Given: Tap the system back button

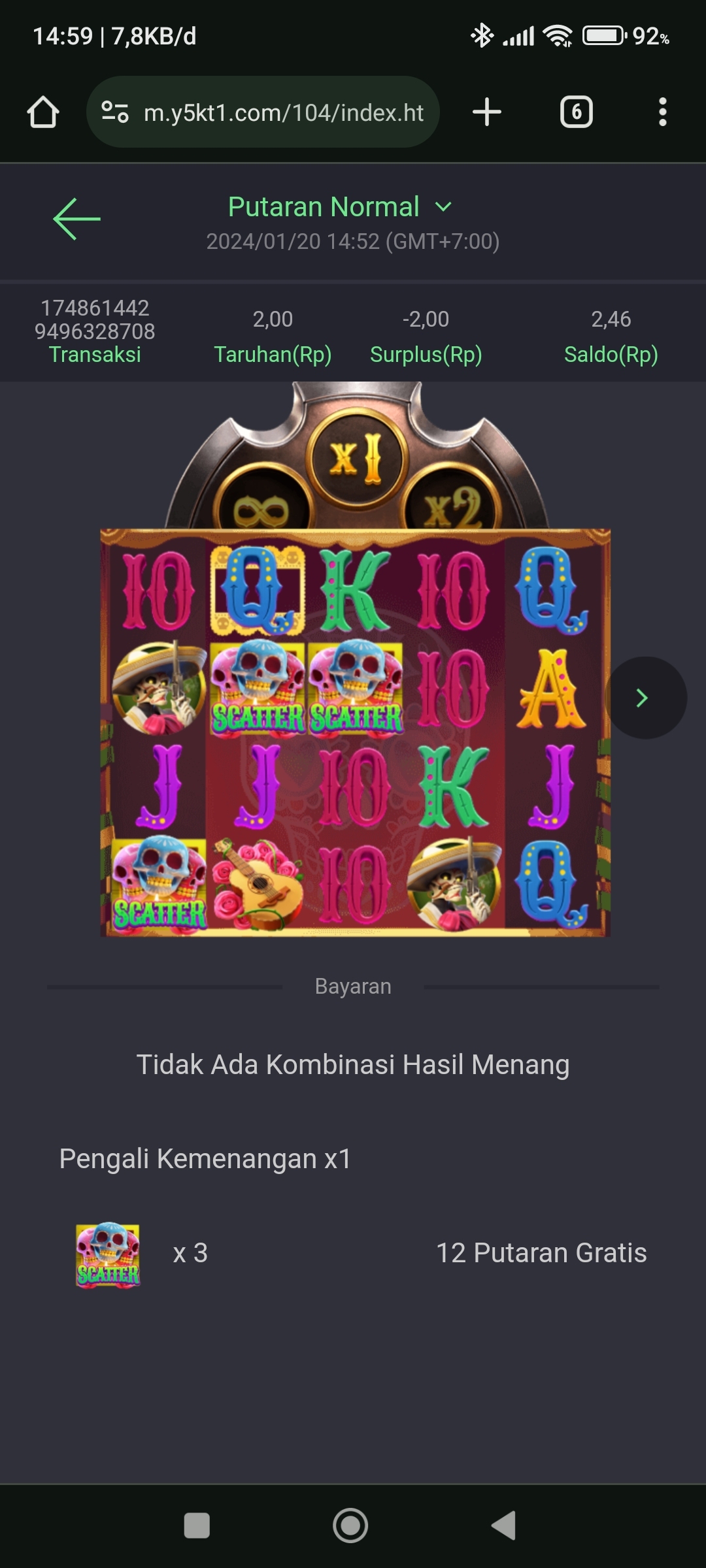Looking at the screenshot, I should tap(504, 1526).
